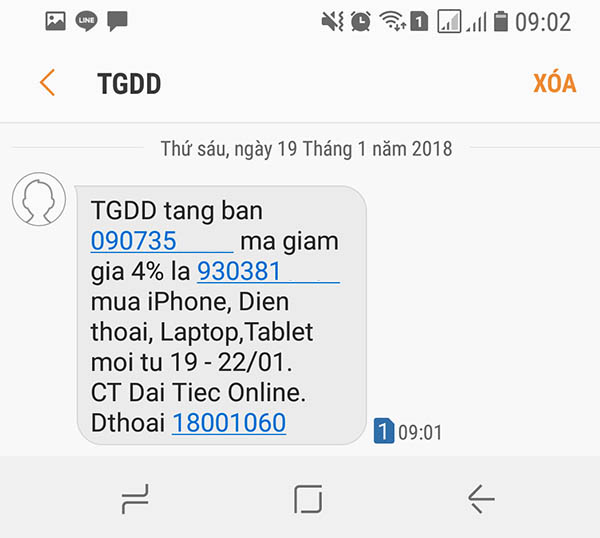Tap XÓA to delete the message
The image size is (600, 538).
(554, 83)
